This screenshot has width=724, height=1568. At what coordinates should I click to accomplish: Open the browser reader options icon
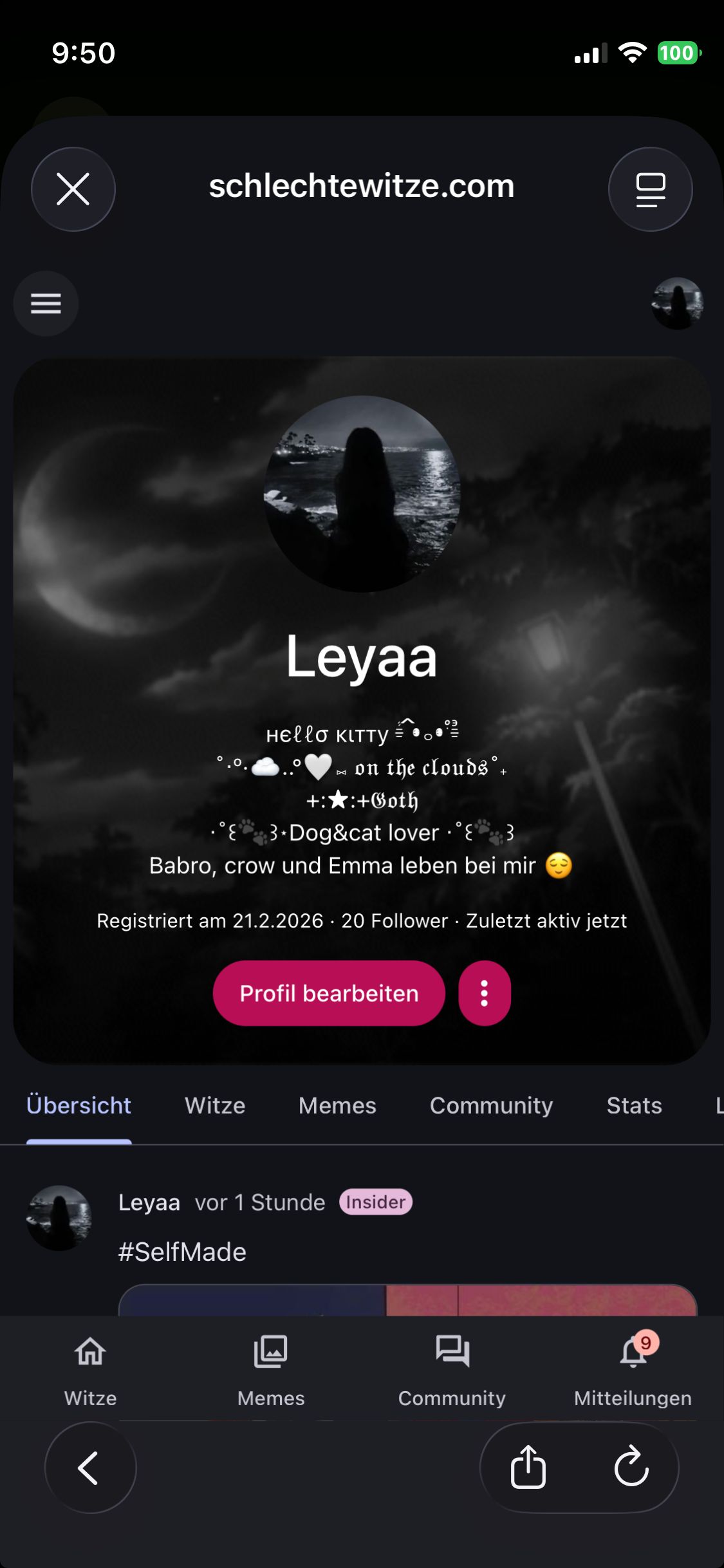tap(650, 189)
